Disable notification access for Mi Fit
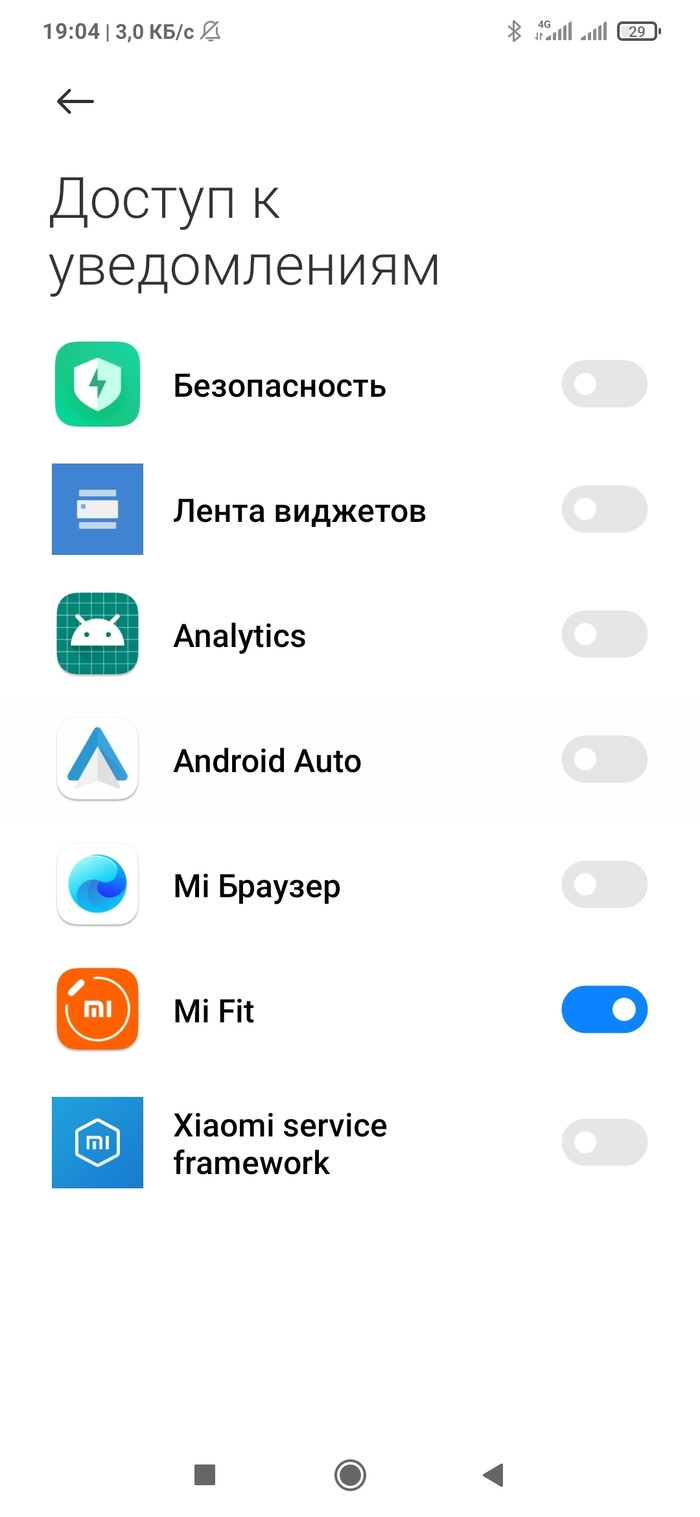This screenshot has width=700, height=1517. [604, 1010]
